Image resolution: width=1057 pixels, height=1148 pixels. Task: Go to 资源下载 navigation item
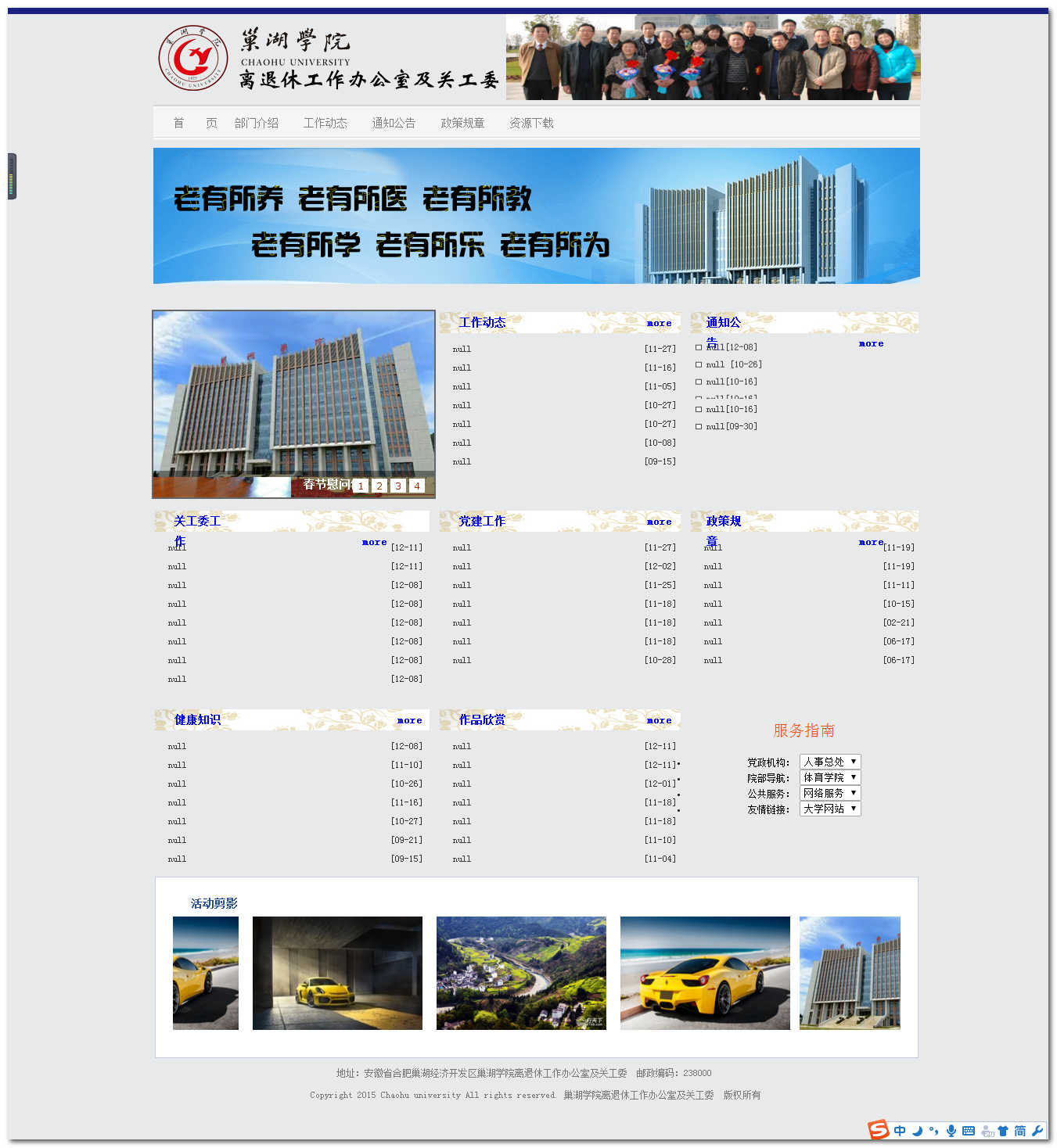click(x=531, y=123)
